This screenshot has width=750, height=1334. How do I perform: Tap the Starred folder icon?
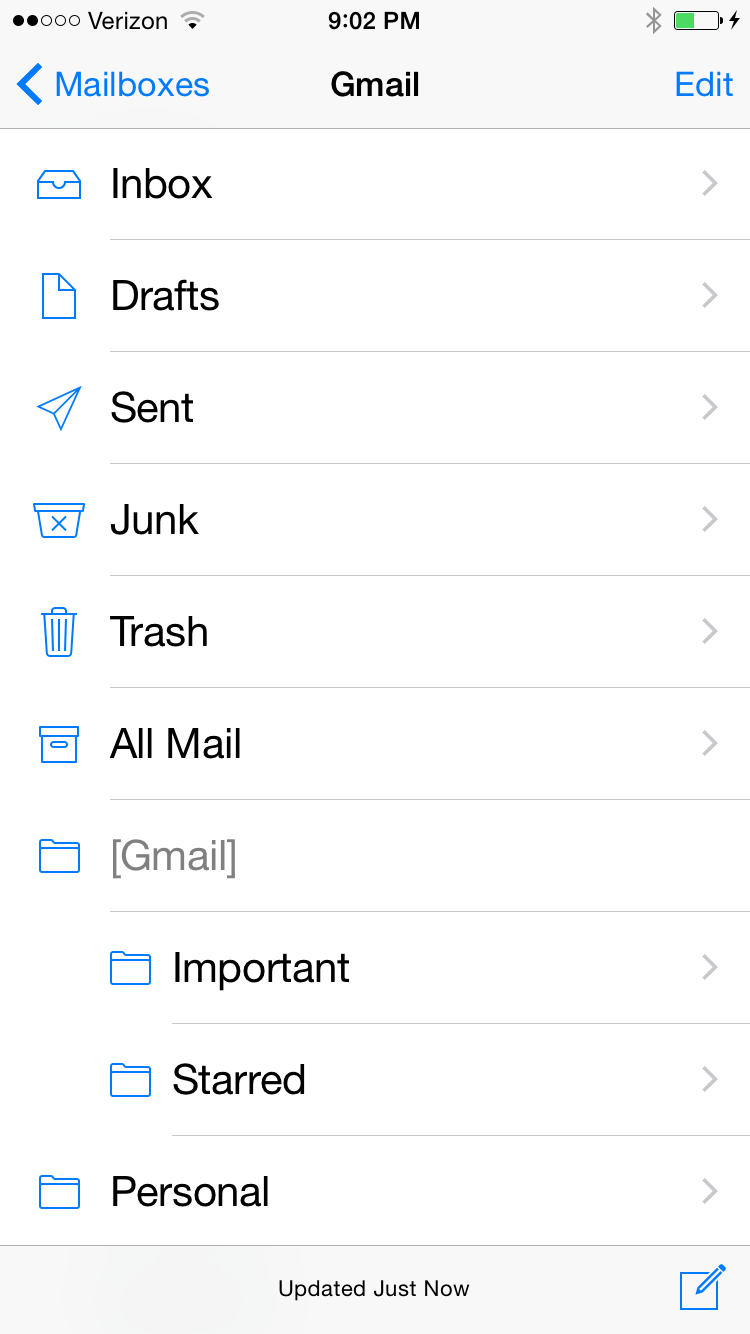[x=129, y=1080]
